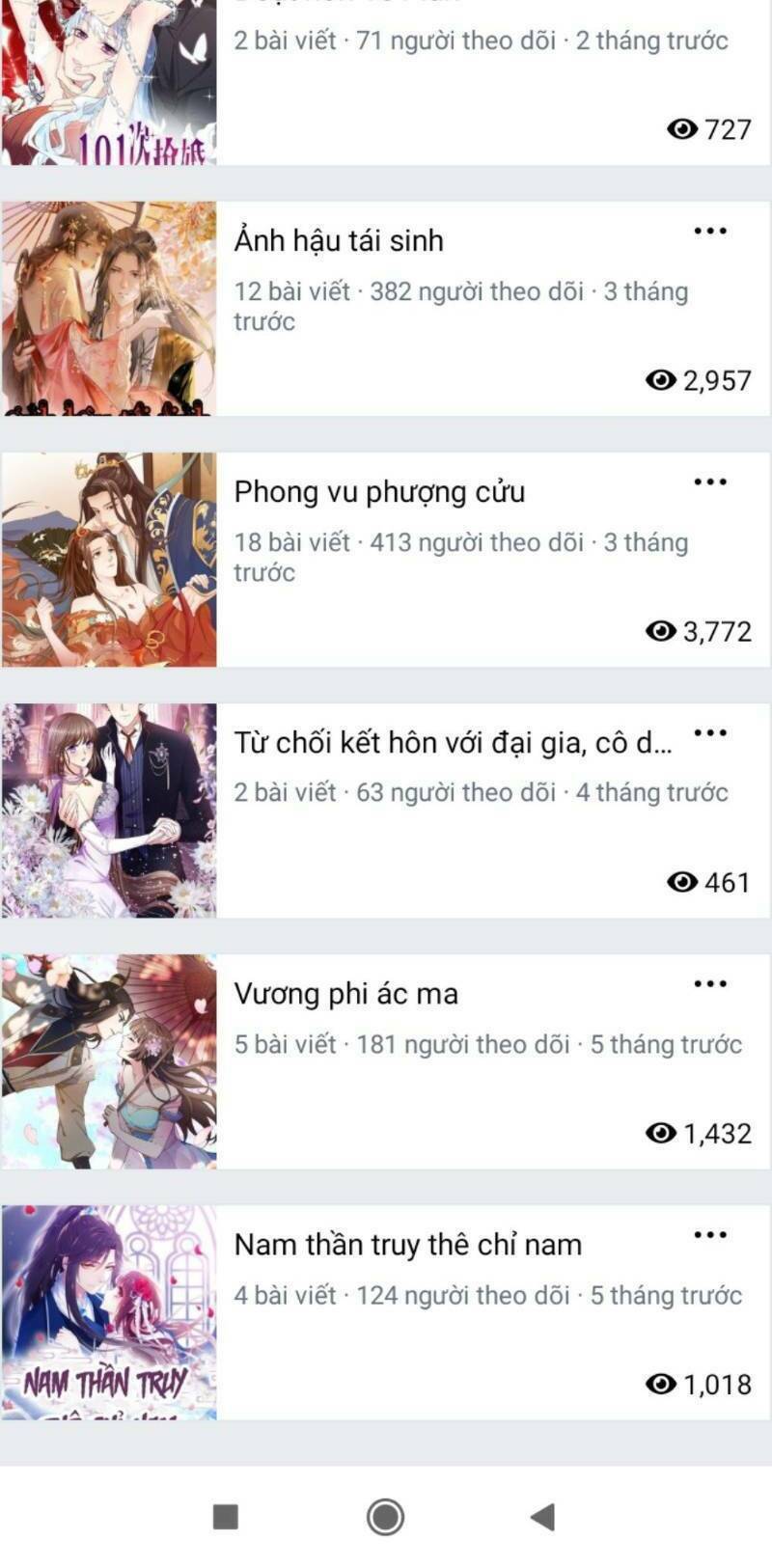Open the series Phong vu phượng cửu

[x=381, y=490]
